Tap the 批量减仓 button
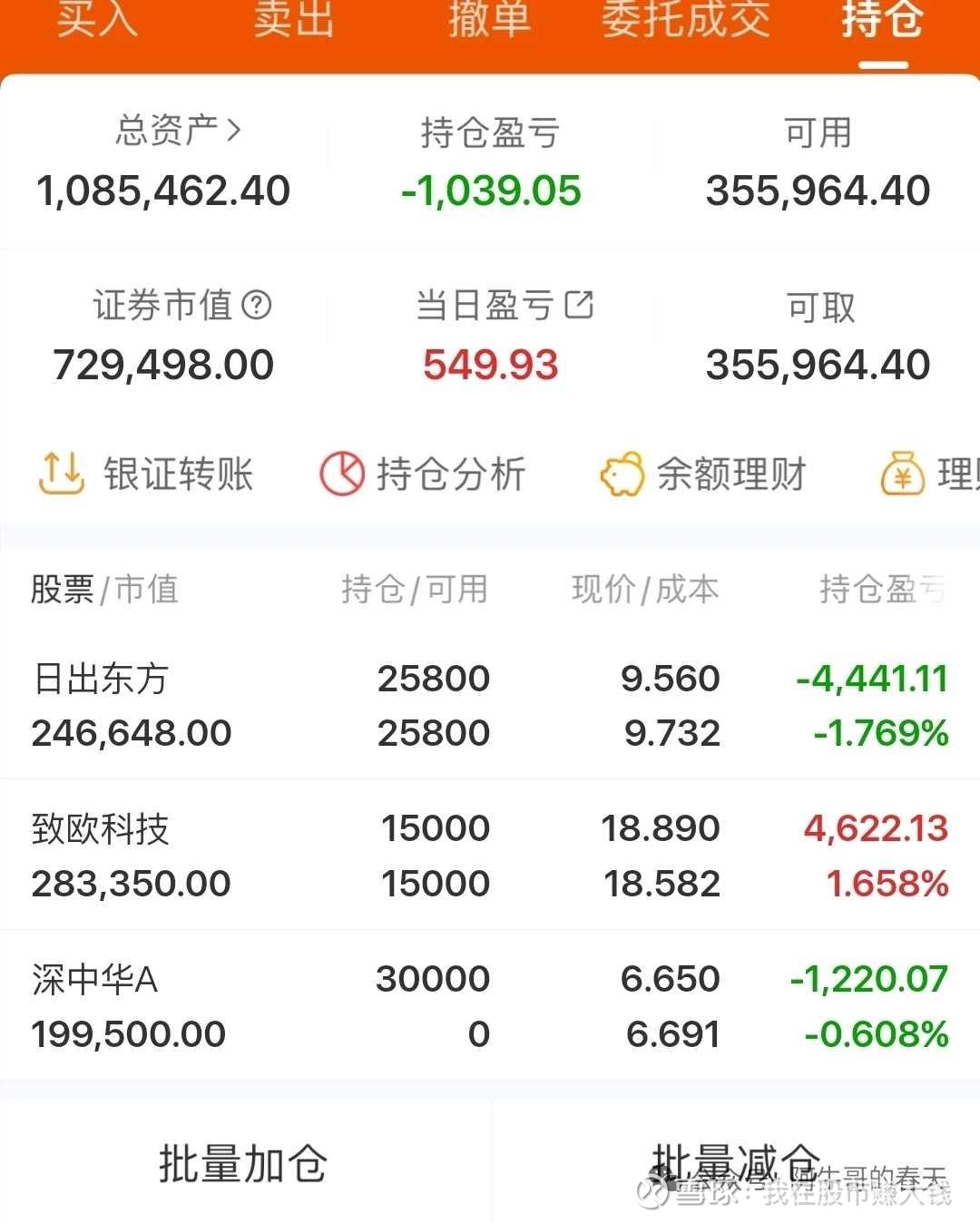The width and height of the screenshot is (980, 1223). 735,1161
